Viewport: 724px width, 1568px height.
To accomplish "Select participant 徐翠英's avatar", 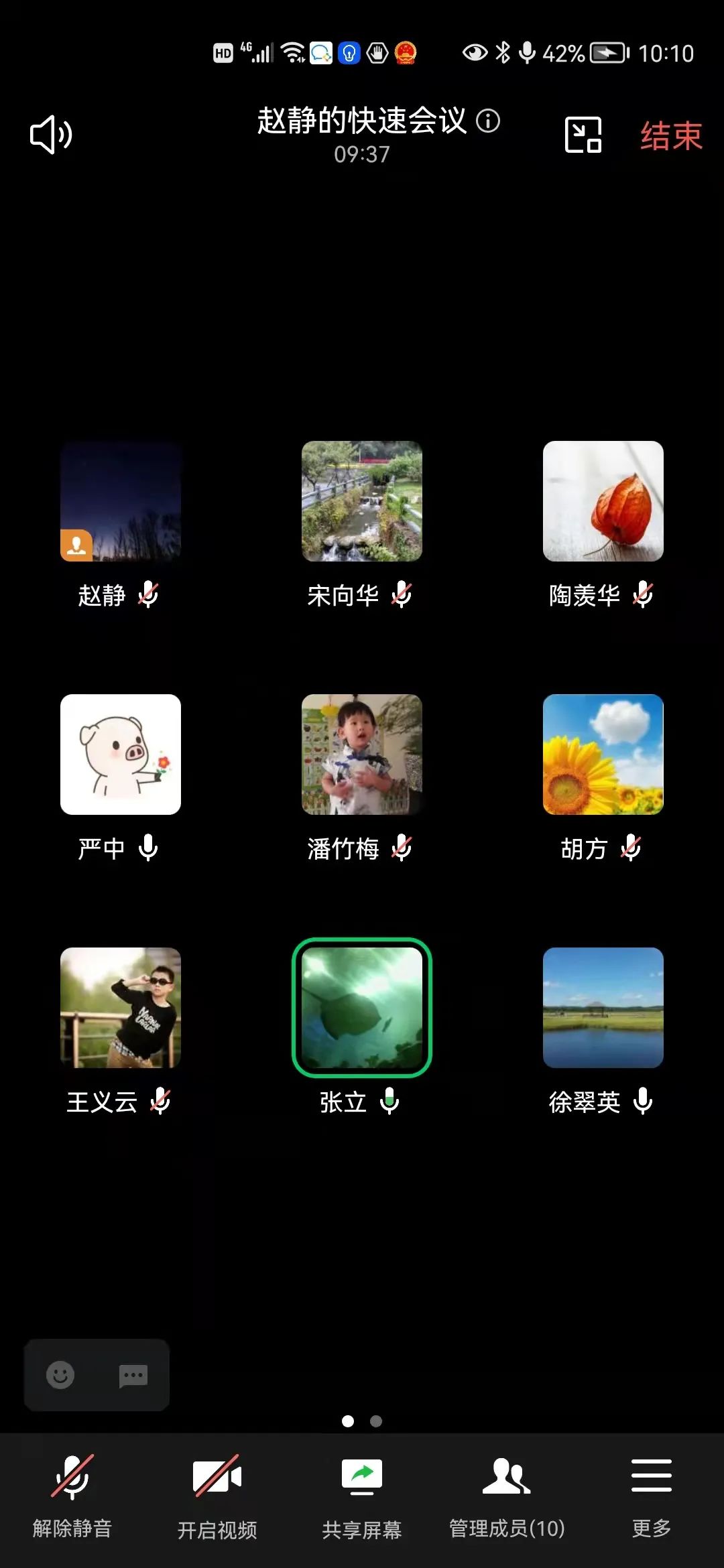I will click(603, 1008).
